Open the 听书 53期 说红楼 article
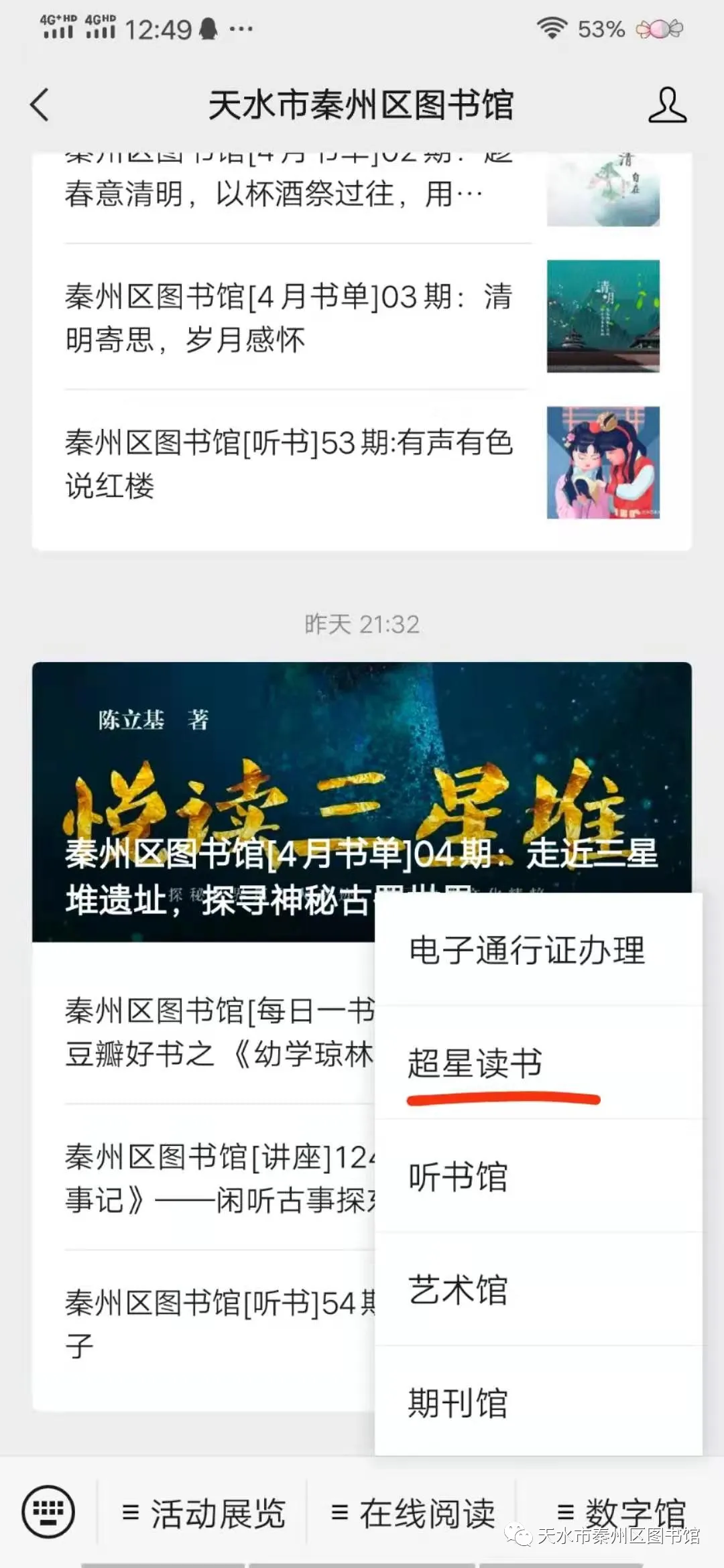Image resolution: width=724 pixels, height=1568 pixels. pyautogui.click(x=362, y=464)
